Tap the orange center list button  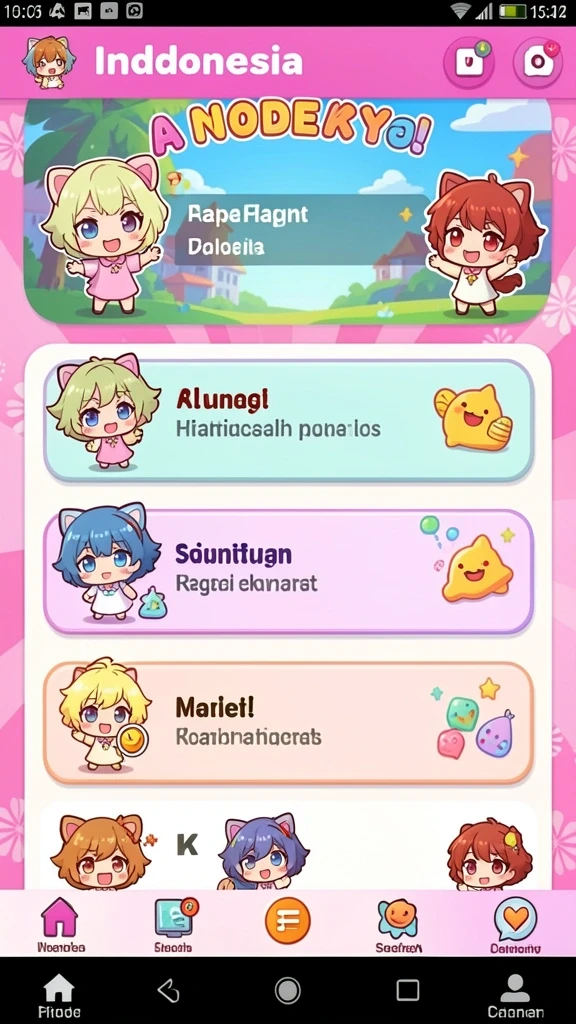tap(288, 921)
